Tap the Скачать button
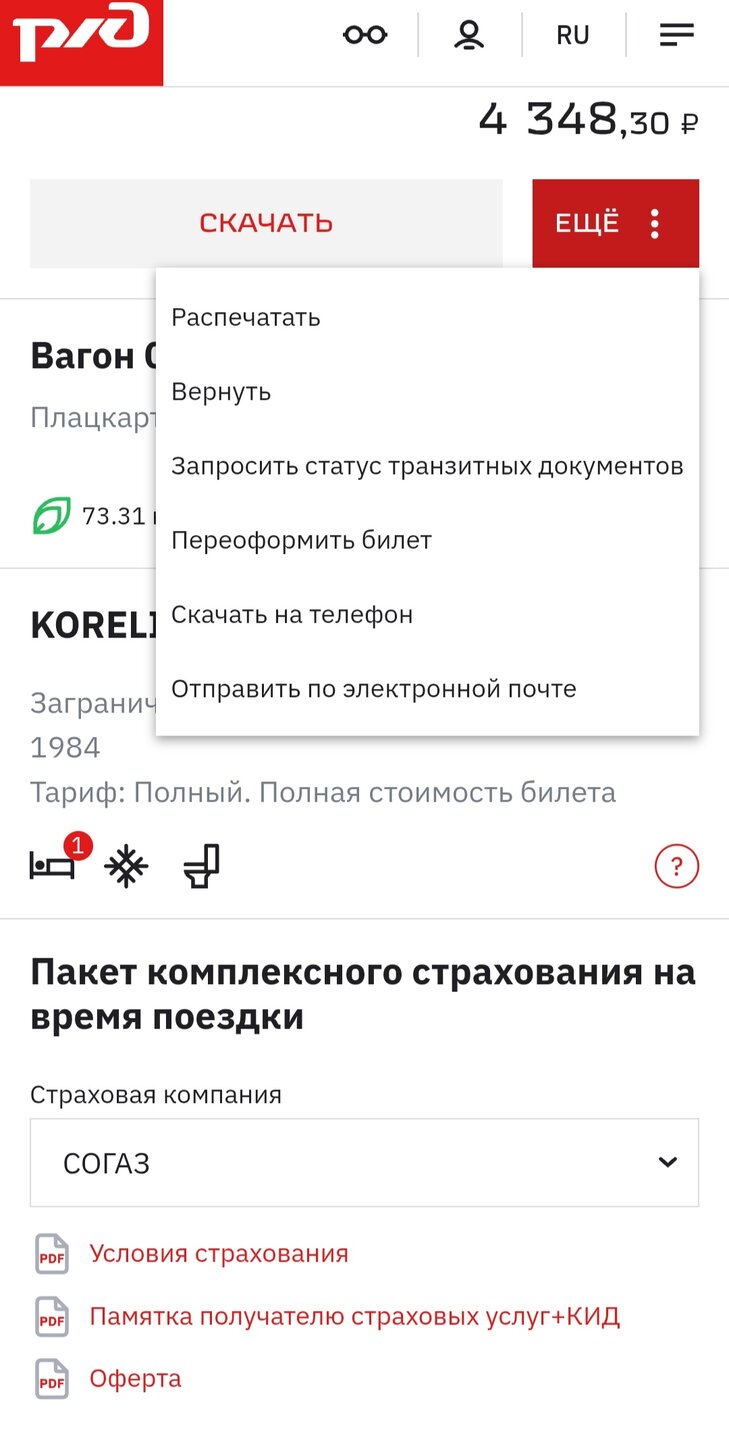This screenshot has height=1440, width=729. tap(266, 223)
